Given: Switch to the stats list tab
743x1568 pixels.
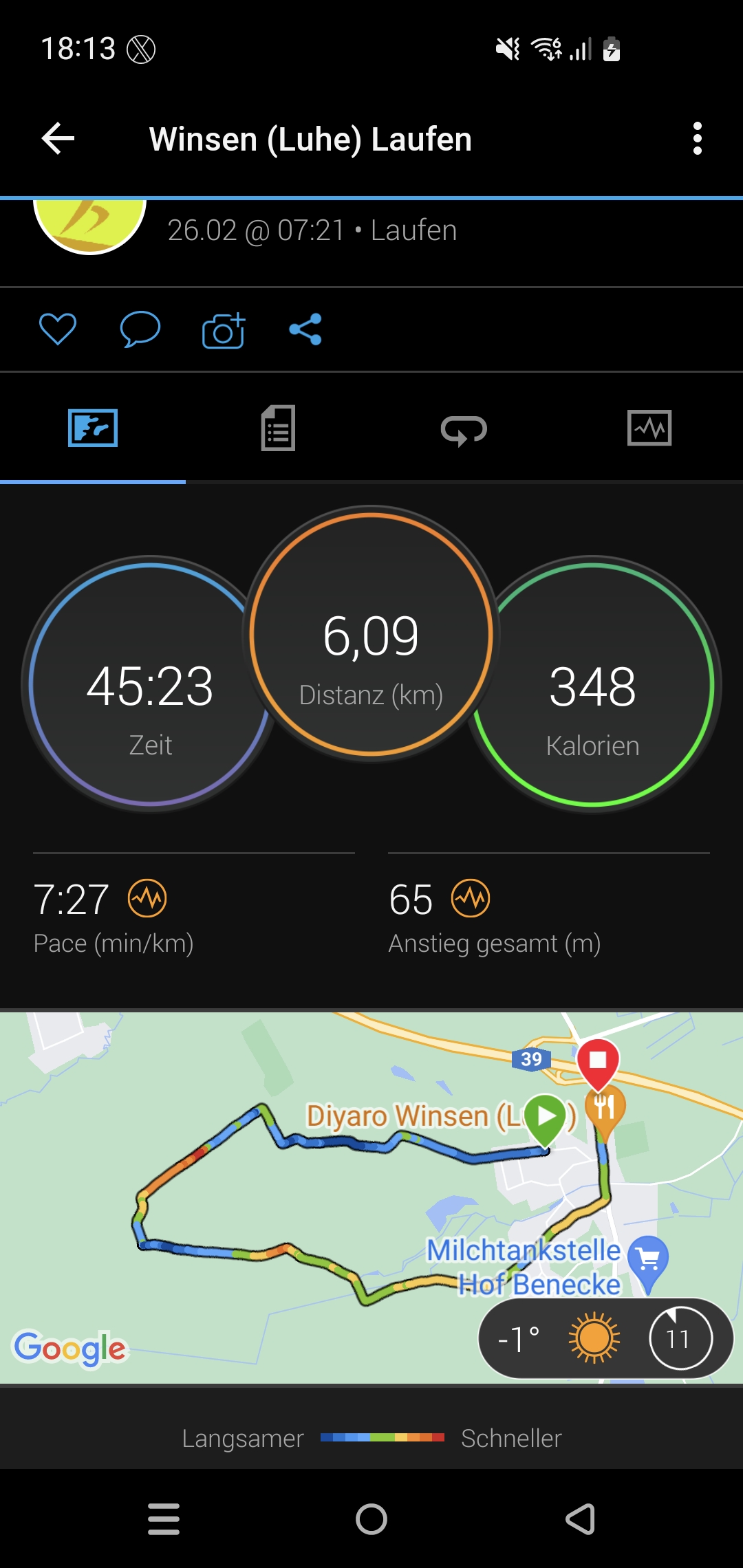Looking at the screenshot, I should click(x=279, y=428).
